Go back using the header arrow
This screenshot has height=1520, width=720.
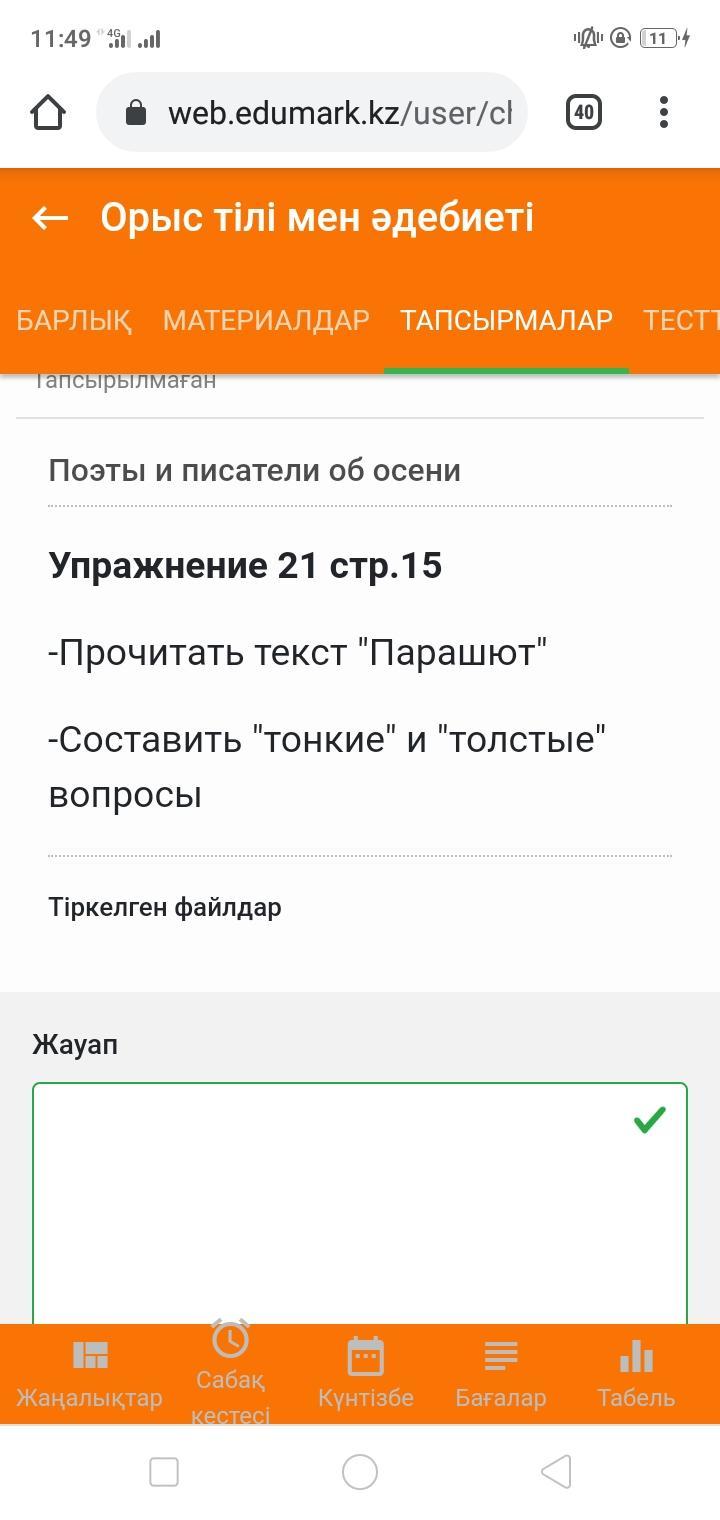50,218
